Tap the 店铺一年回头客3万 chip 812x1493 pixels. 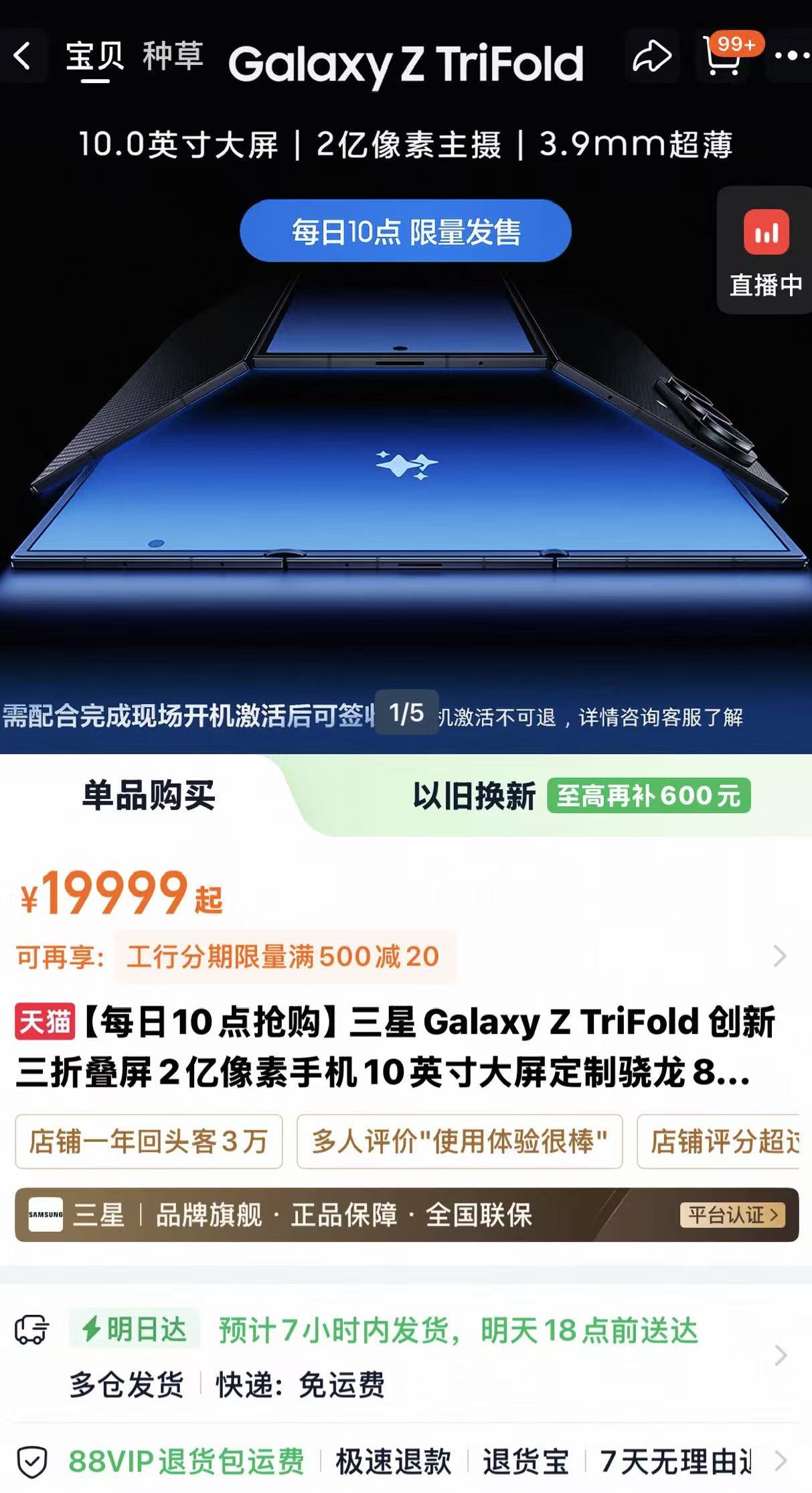pos(149,1141)
